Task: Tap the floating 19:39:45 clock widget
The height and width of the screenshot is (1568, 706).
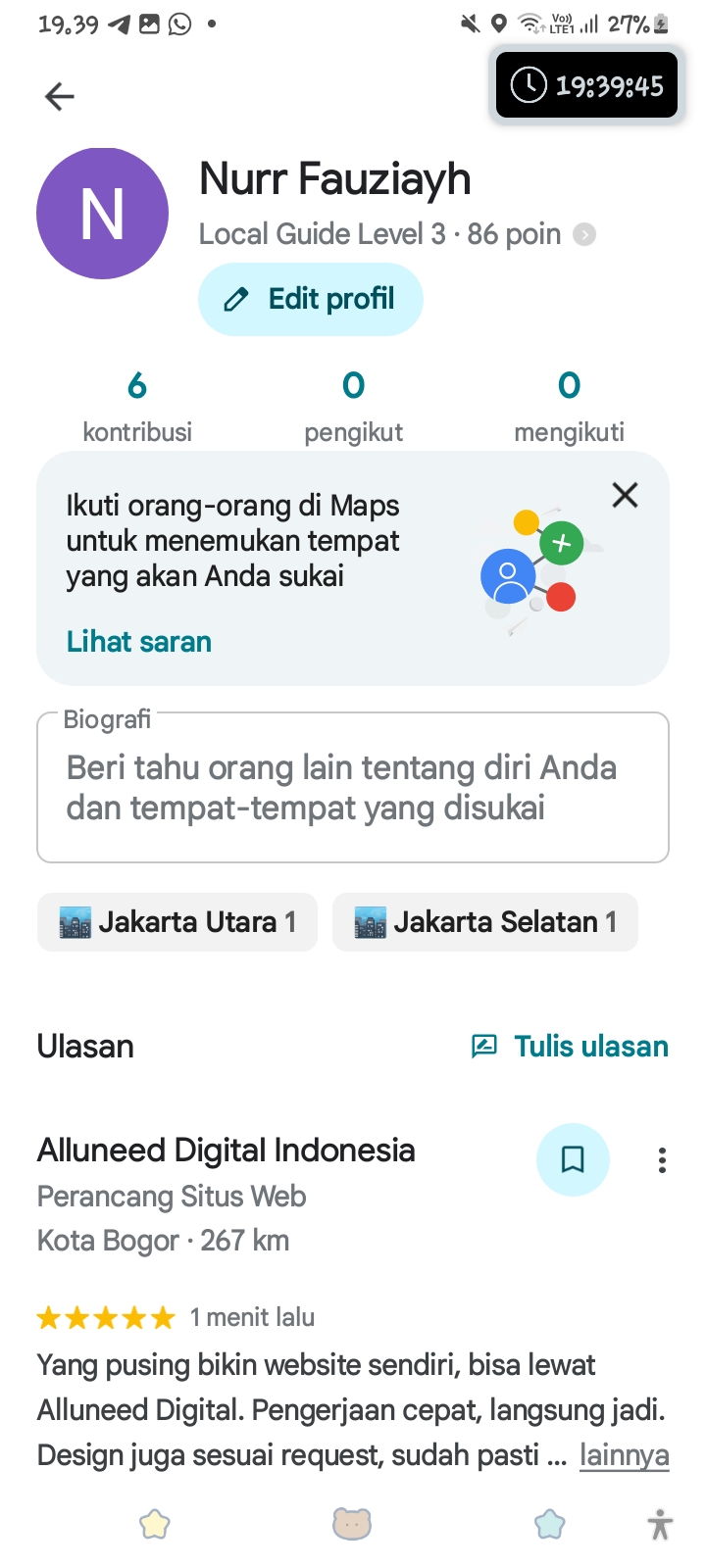Action: coord(586,85)
